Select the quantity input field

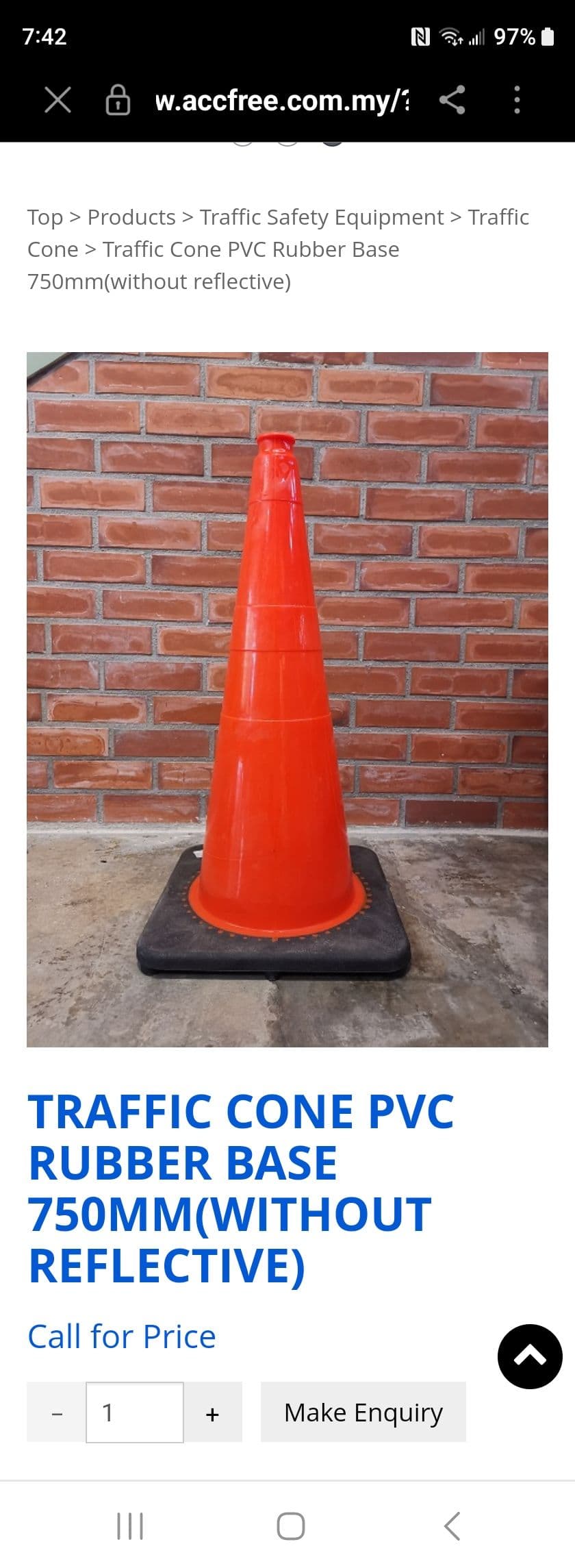click(135, 1413)
